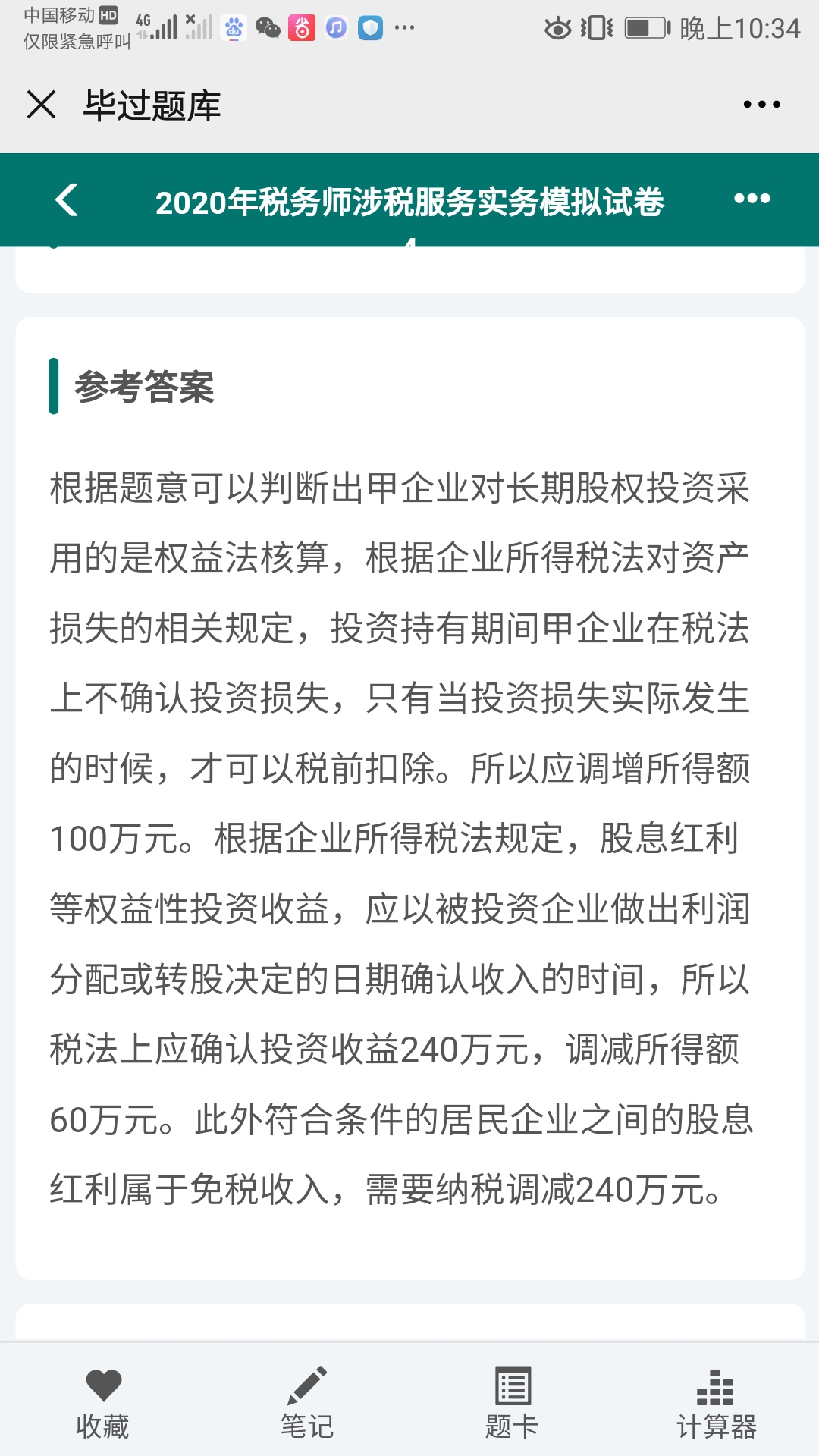
Task: Open the top-right three-dot menu
Action: click(x=761, y=105)
